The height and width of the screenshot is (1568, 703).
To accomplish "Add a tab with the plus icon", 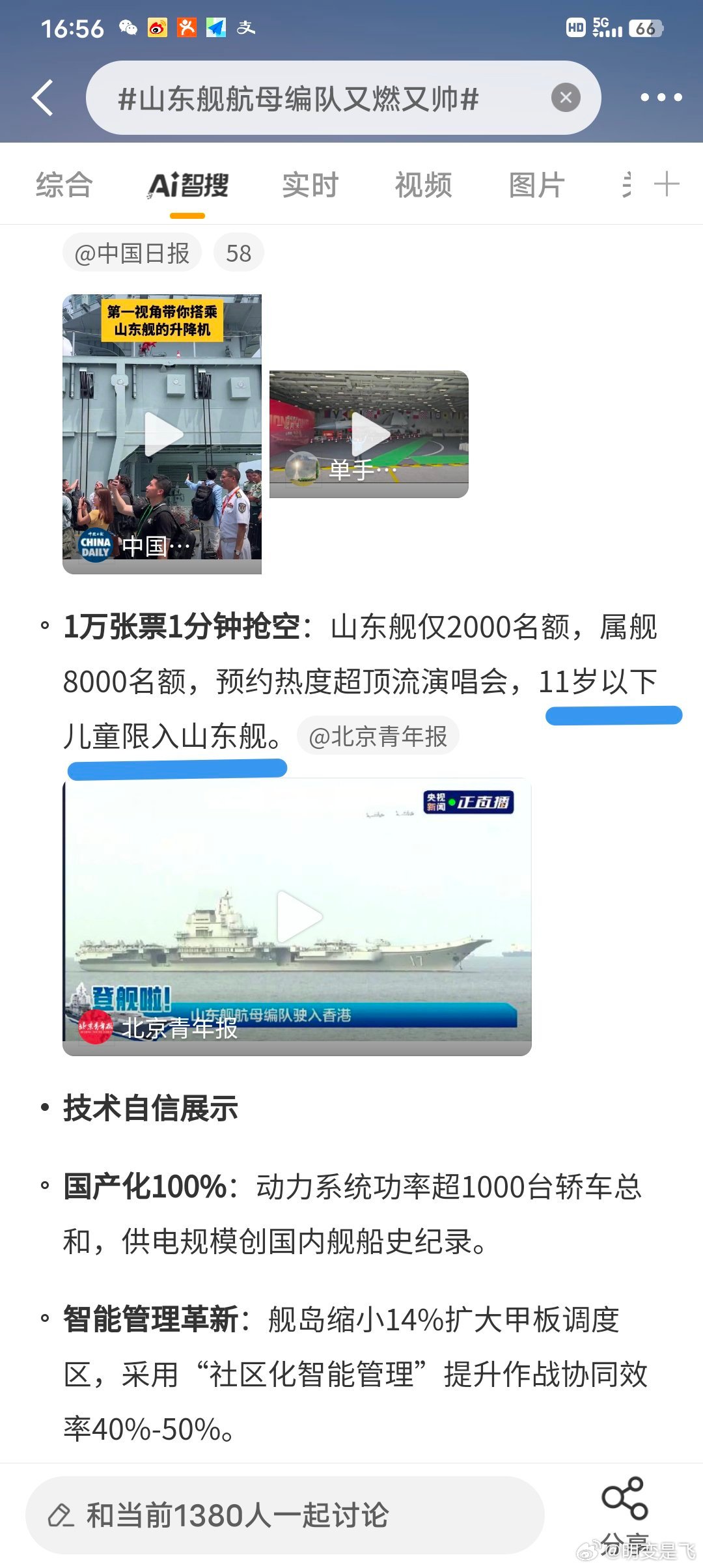I will 667,184.
